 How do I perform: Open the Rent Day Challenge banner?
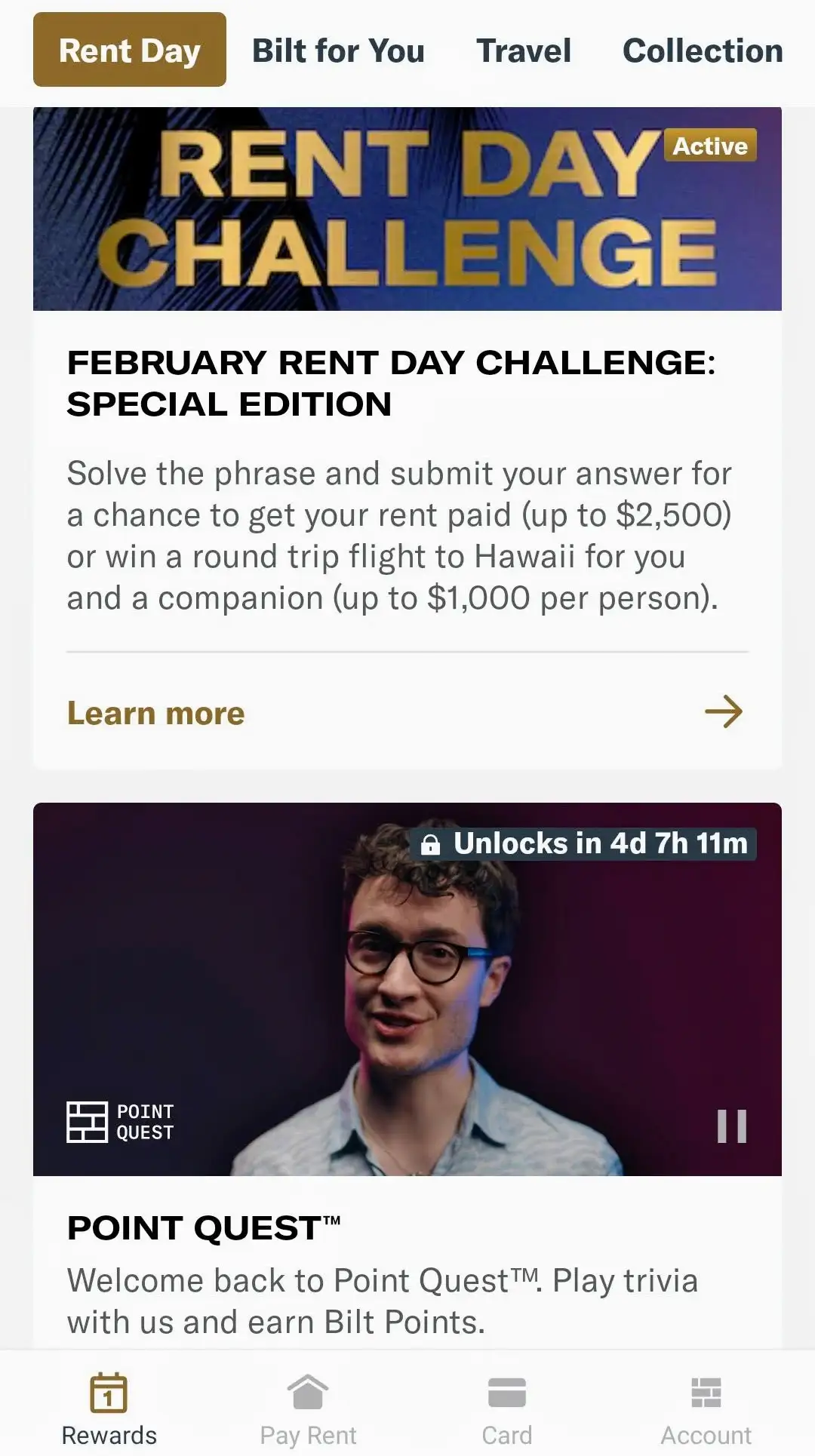407,209
